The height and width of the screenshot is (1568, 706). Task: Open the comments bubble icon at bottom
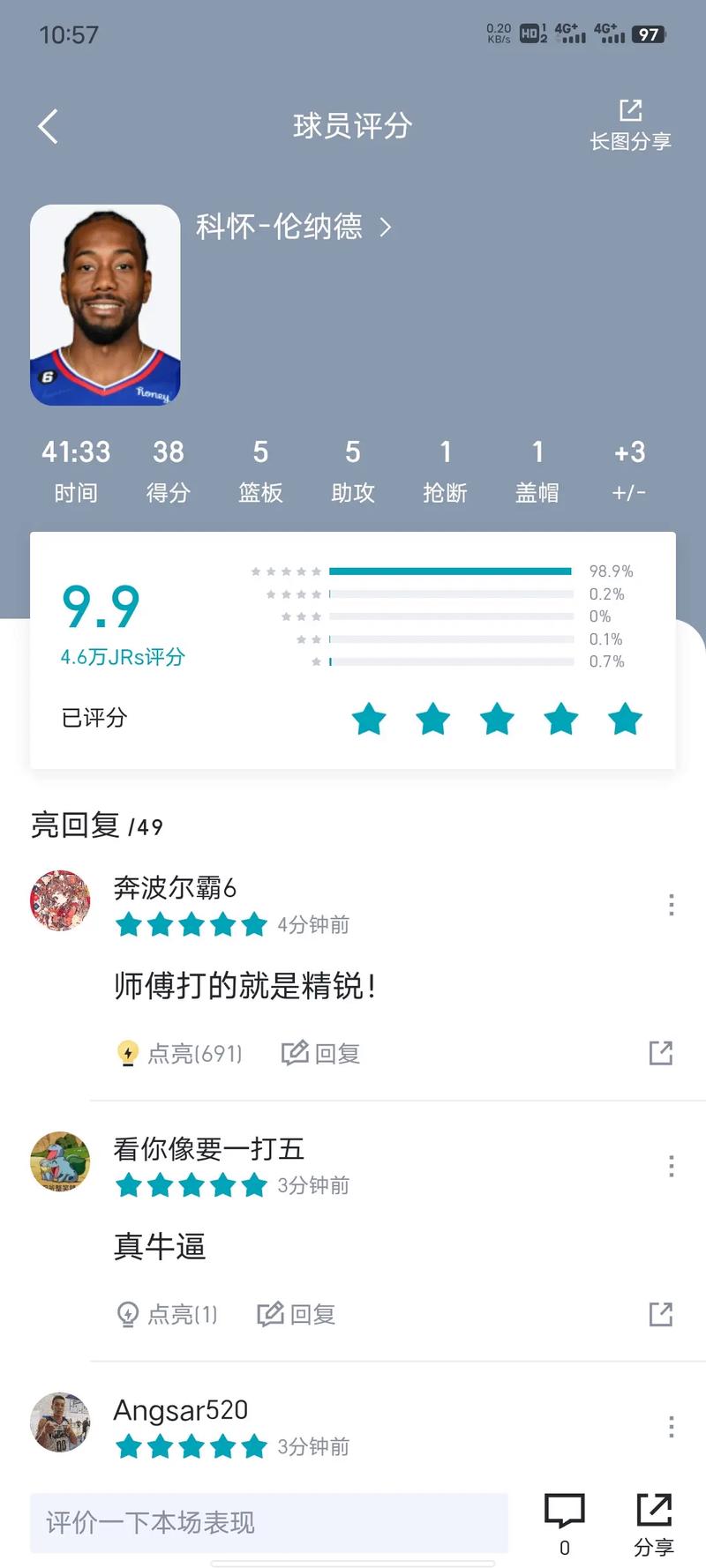(x=565, y=1520)
